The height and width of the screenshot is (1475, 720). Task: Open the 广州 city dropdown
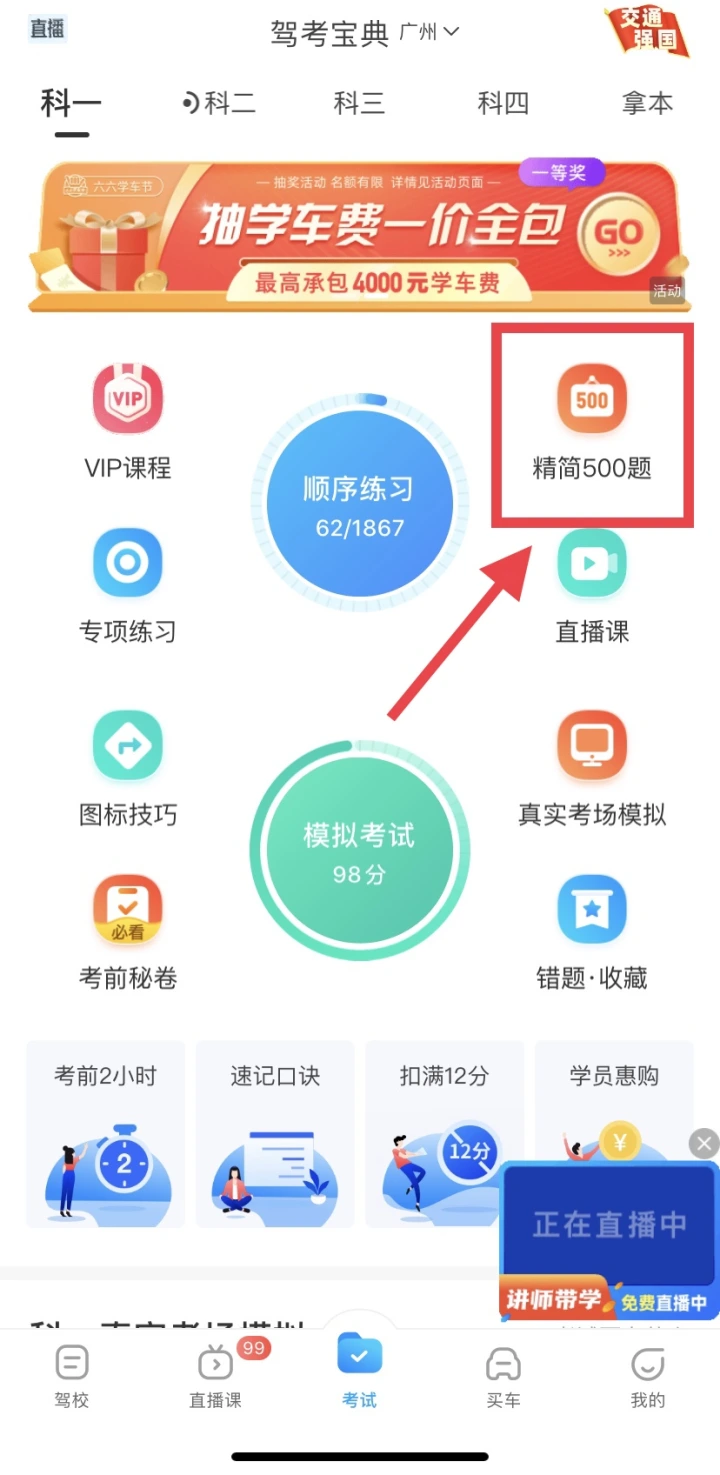coord(429,32)
